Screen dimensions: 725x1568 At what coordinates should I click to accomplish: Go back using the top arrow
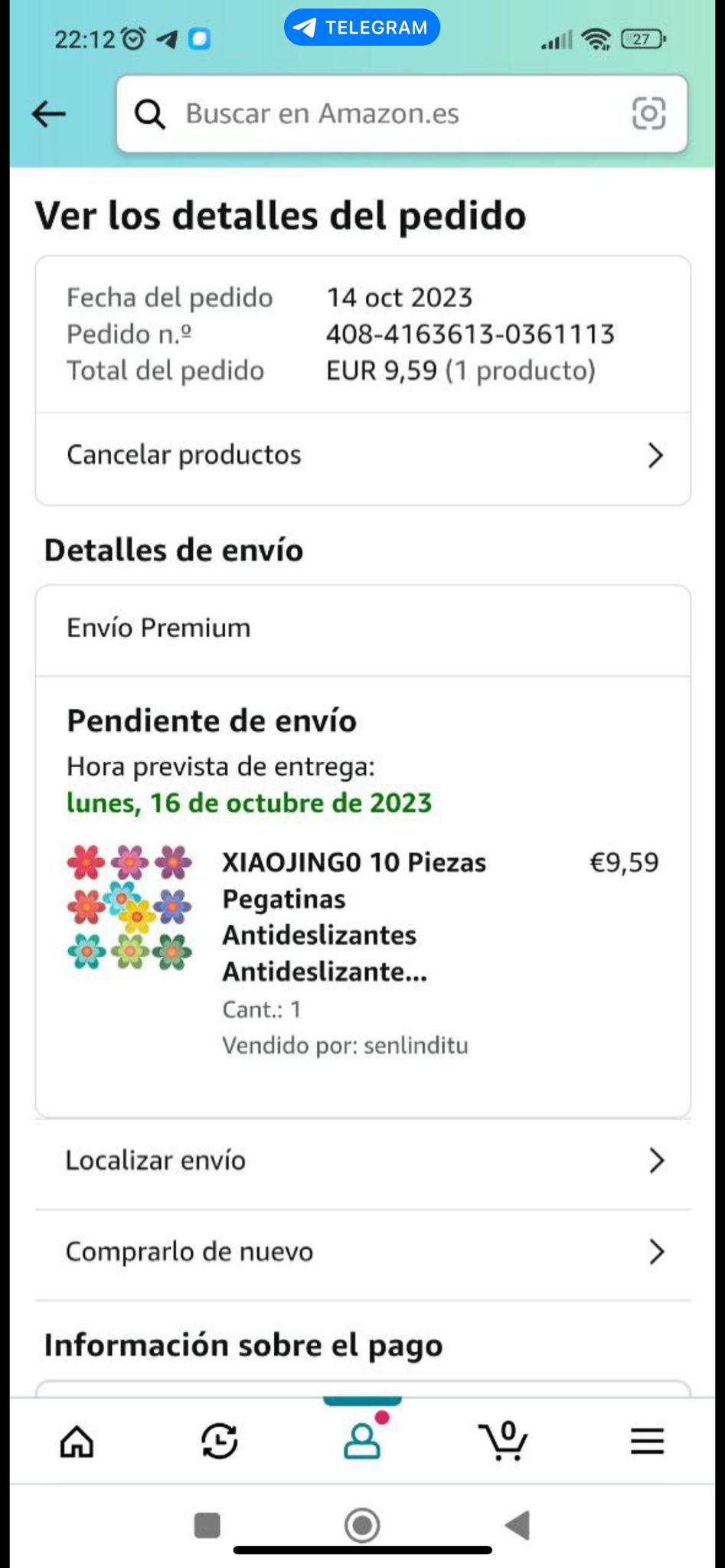pyautogui.click(x=49, y=114)
